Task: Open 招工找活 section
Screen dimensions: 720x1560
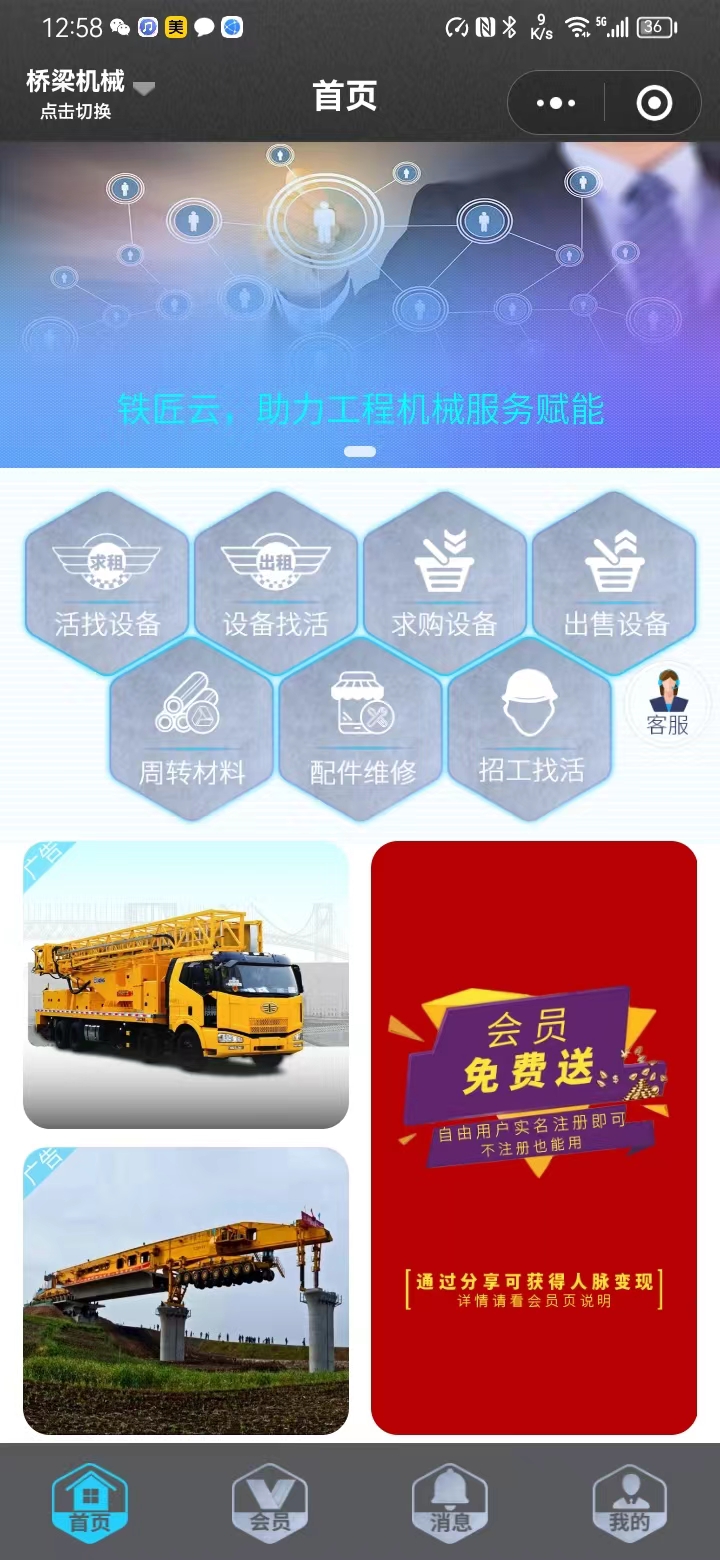Action: tap(530, 729)
